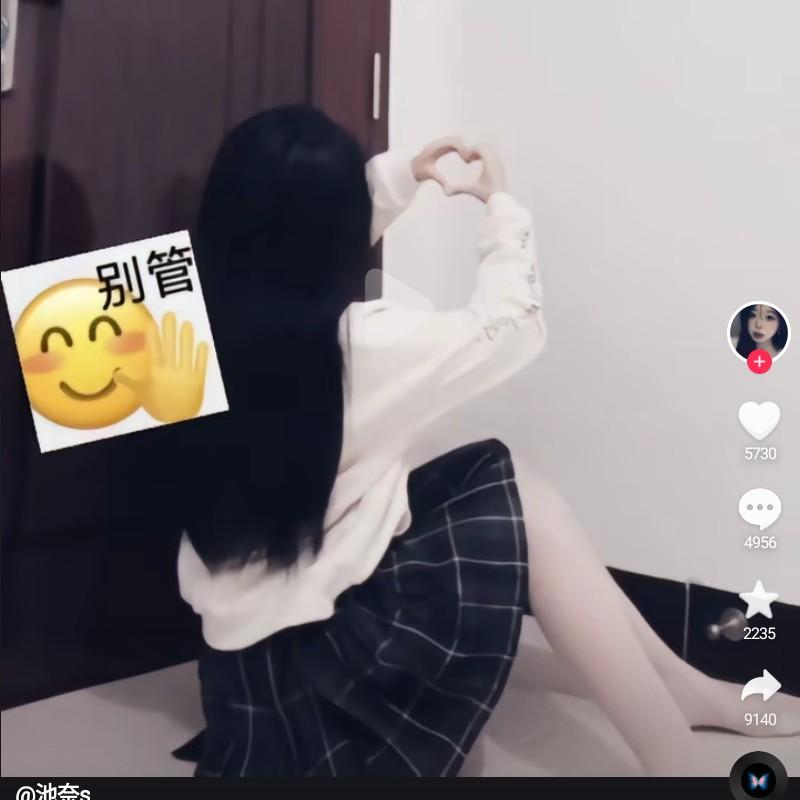Open the comments on this video
The width and height of the screenshot is (800, 800).
tap(759, 509)
